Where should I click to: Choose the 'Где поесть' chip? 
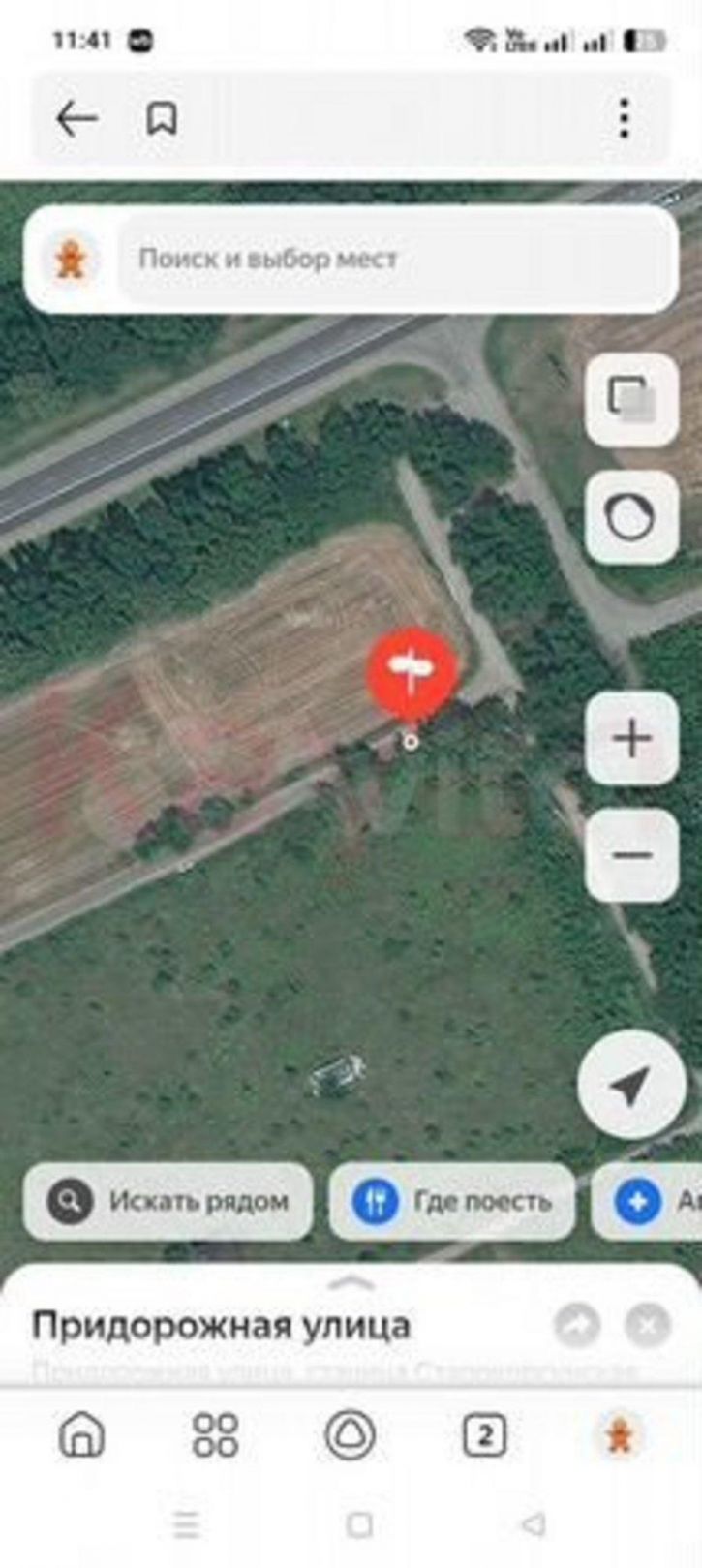click(x=451, y=1201)
